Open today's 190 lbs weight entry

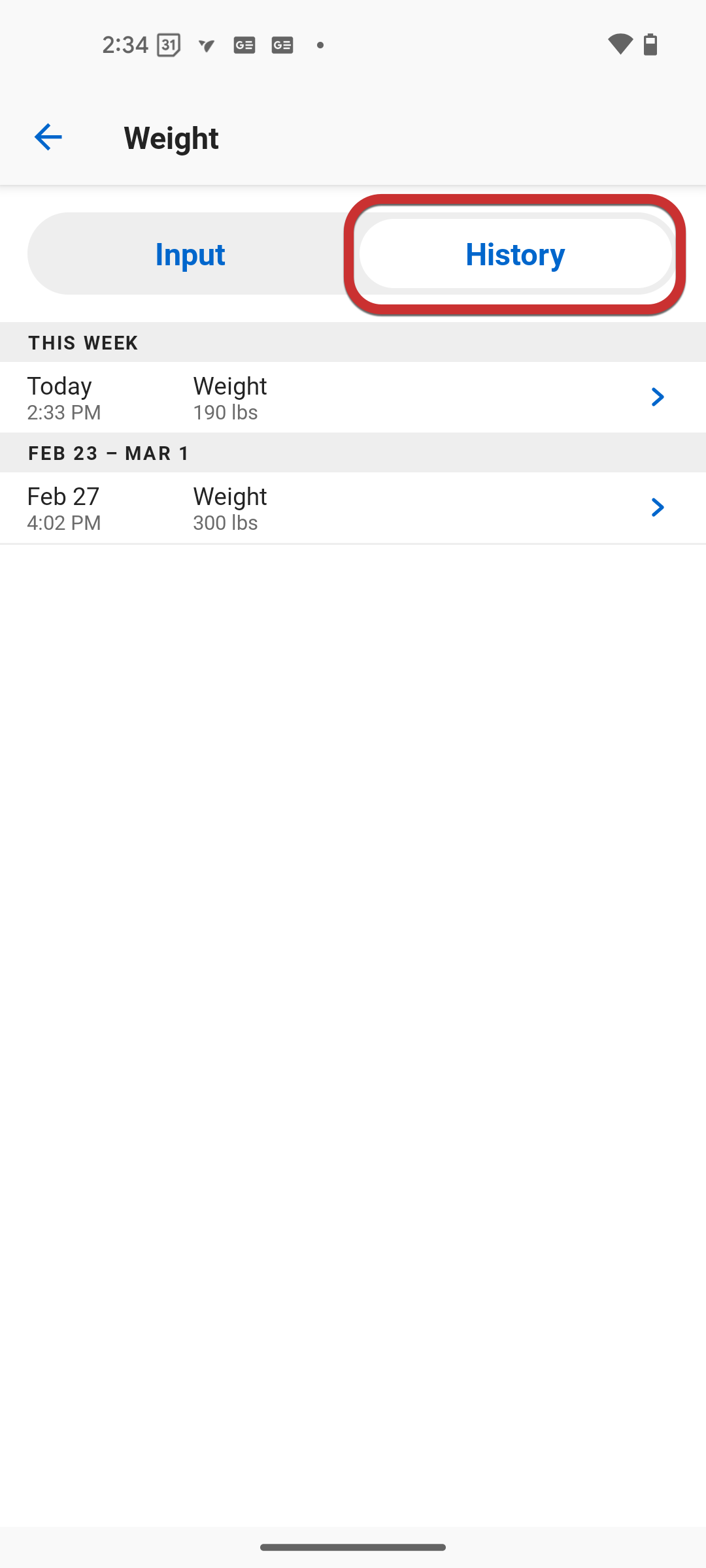tap(353, 397)
